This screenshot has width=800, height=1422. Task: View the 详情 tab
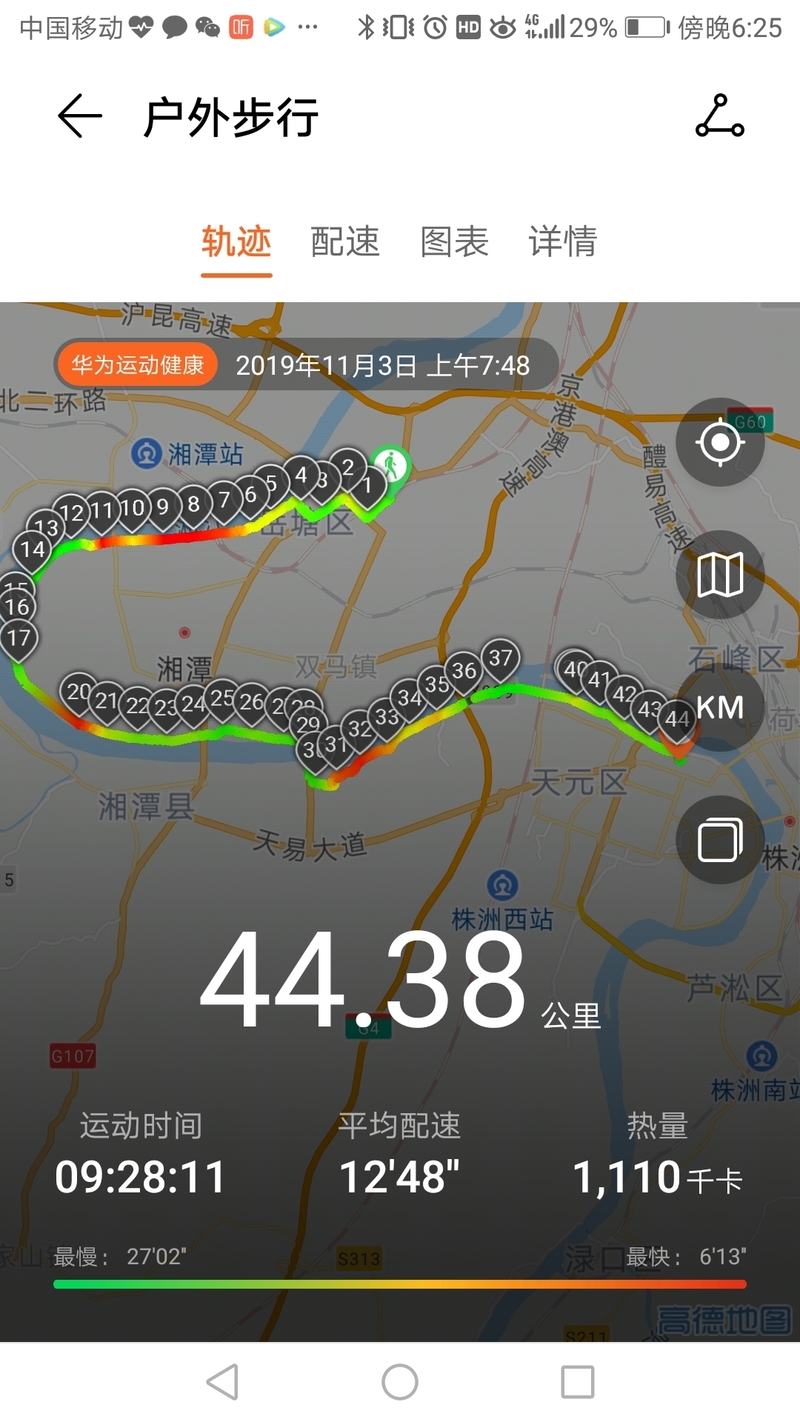(563, 242)
